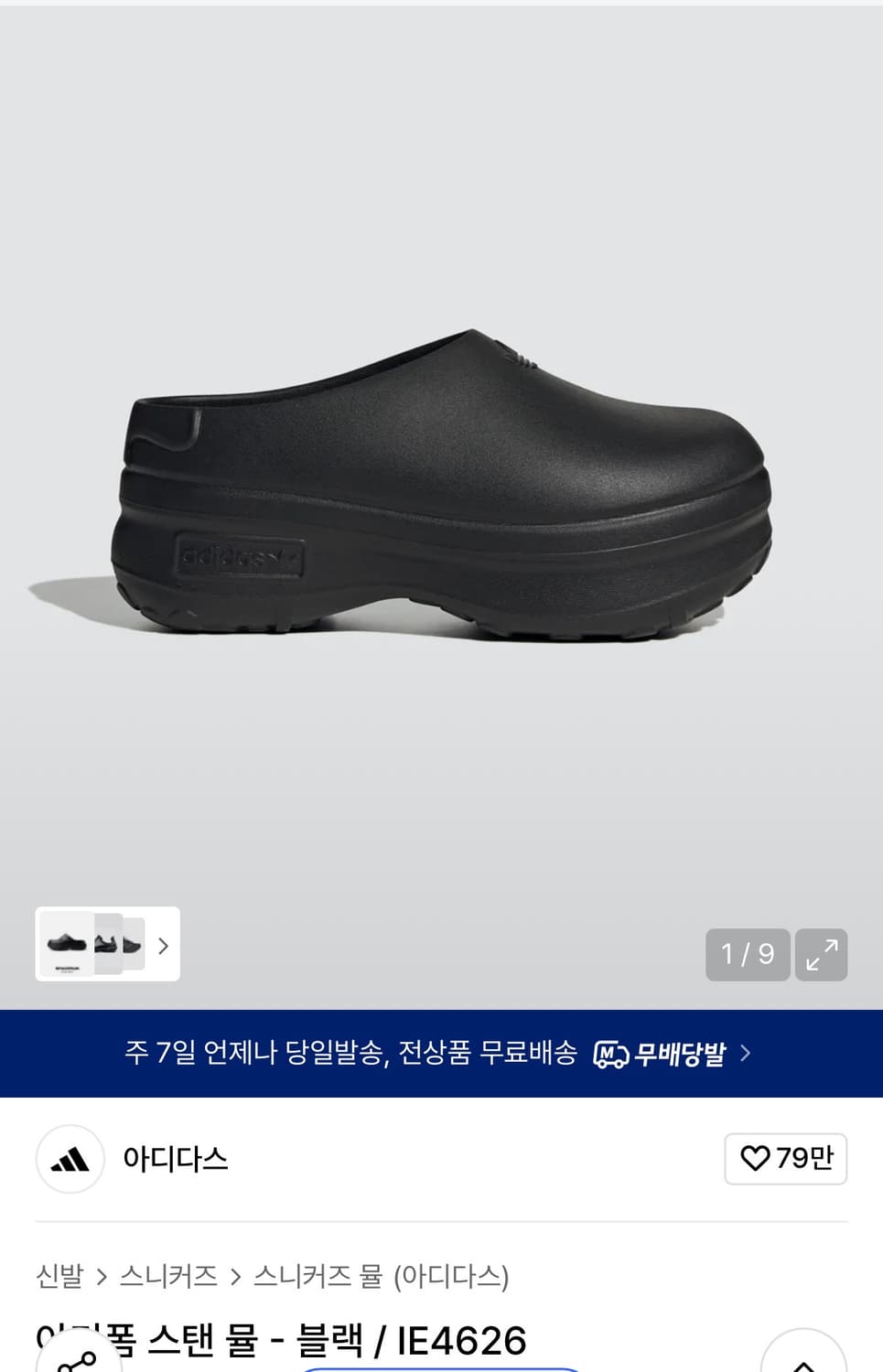Expand product image to fullscreen view
The image size is (883, 1372).
[x=821, y=954]
